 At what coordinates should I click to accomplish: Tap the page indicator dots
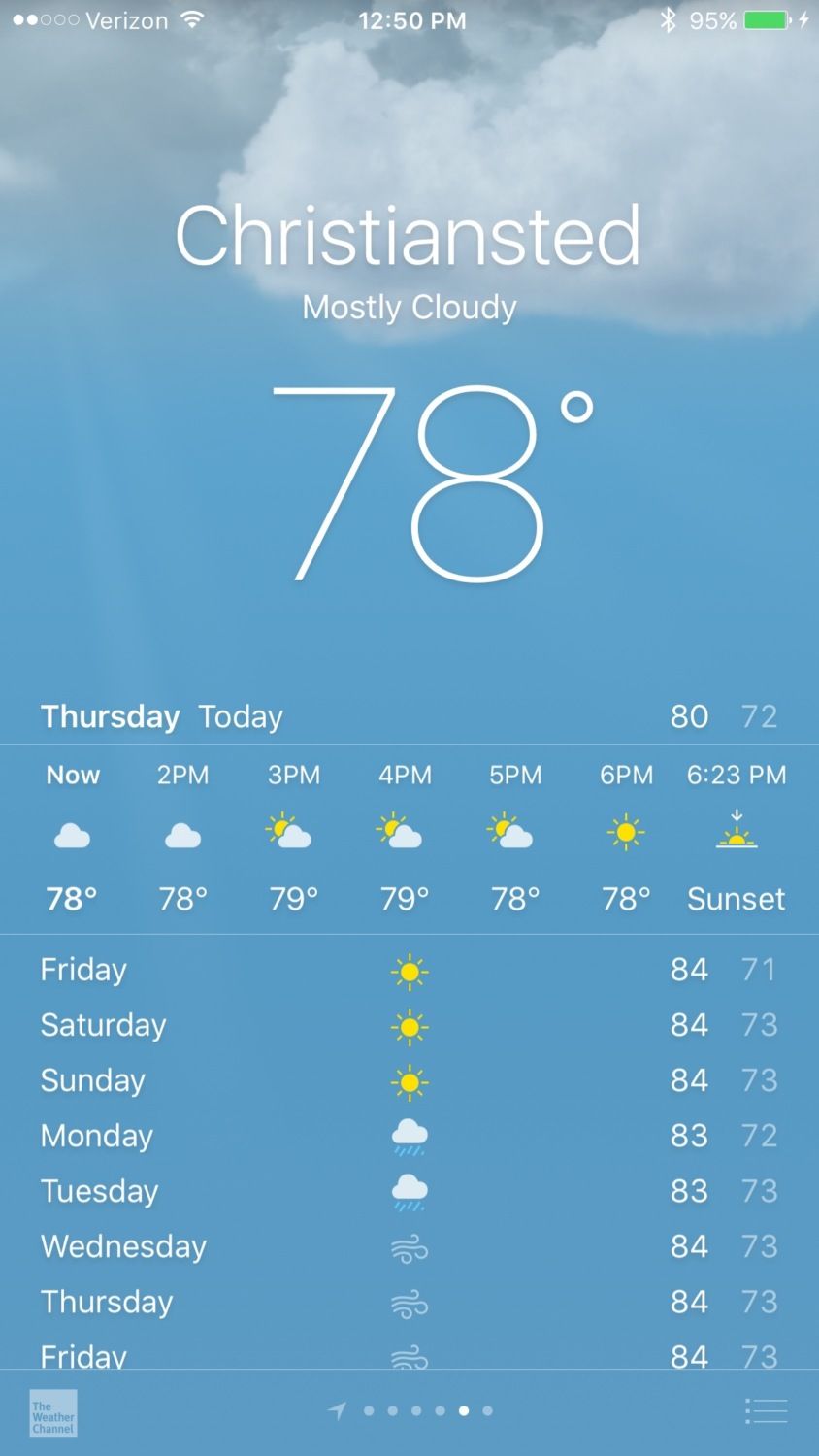coord(427,1410)
